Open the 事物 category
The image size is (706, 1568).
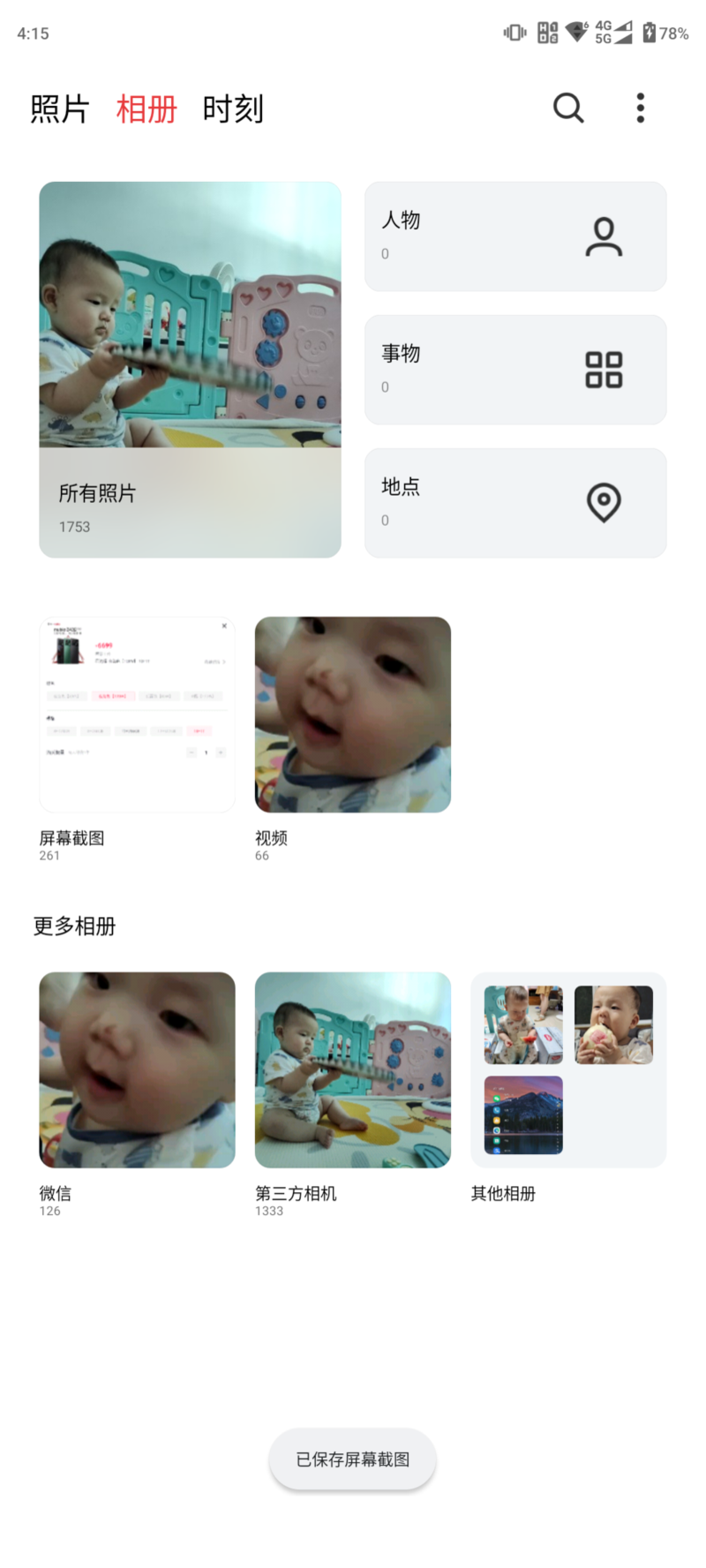(x=515, y=370)
